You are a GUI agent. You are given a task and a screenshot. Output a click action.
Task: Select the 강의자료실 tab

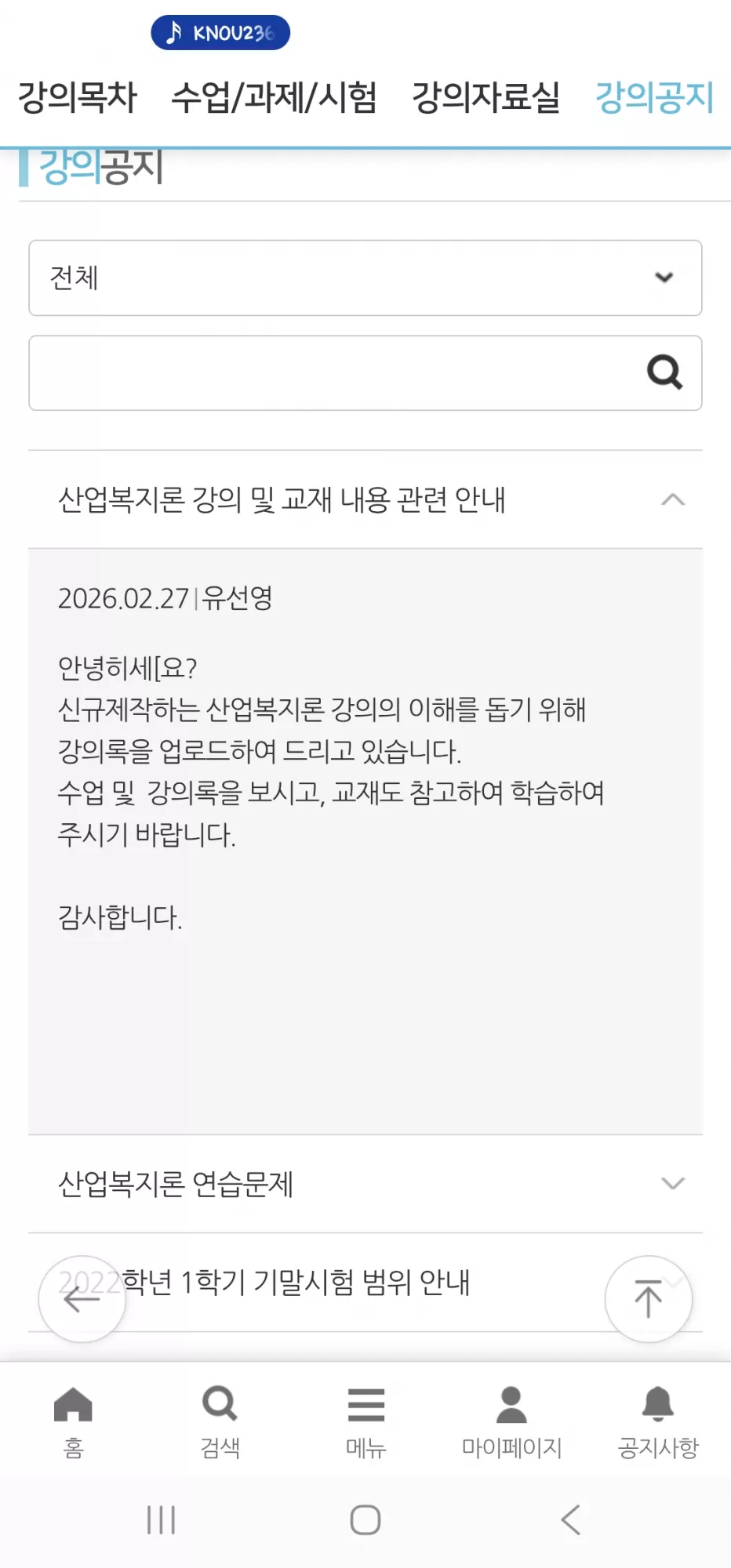[486, 97]
